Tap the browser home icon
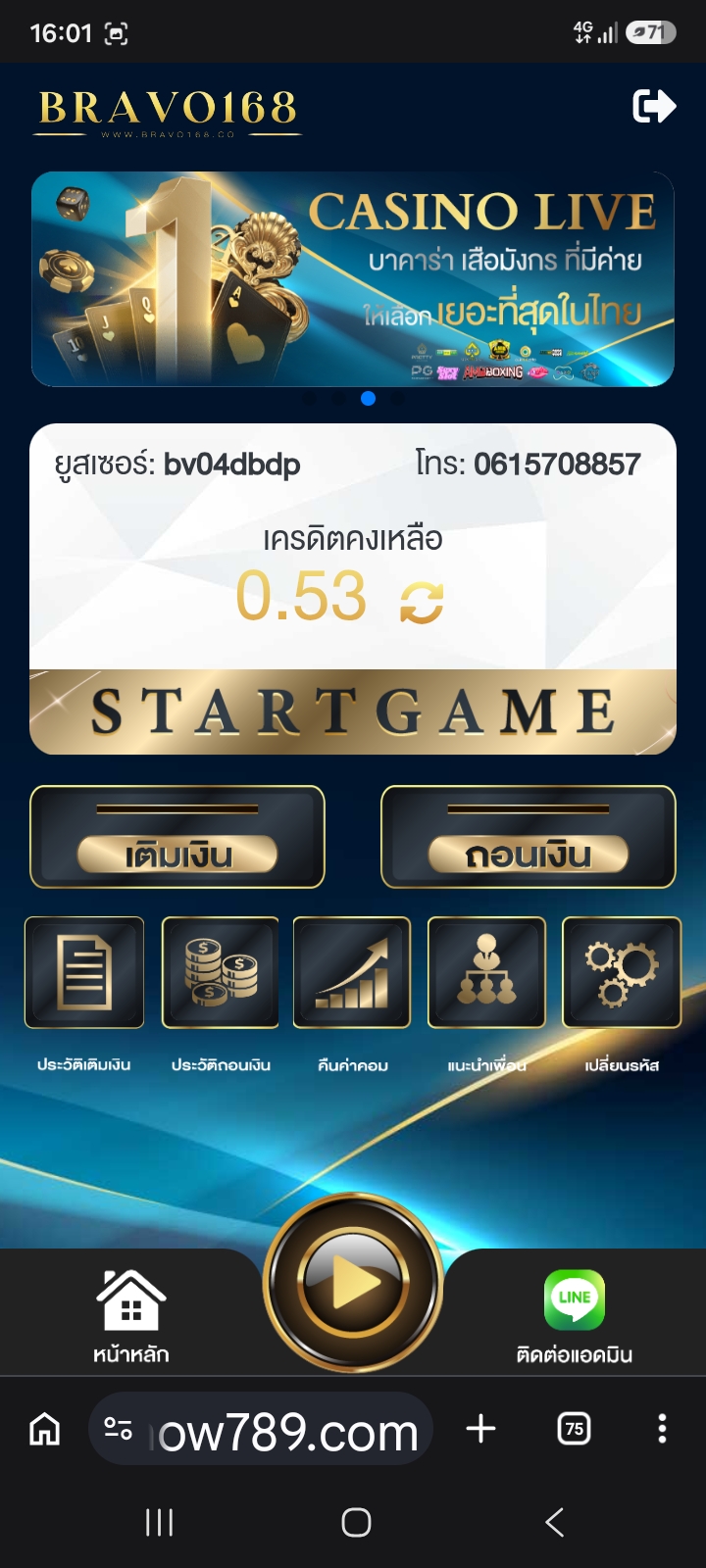Image resolution: width=706 pixels, height=1568 pixels. [44, 1429]
